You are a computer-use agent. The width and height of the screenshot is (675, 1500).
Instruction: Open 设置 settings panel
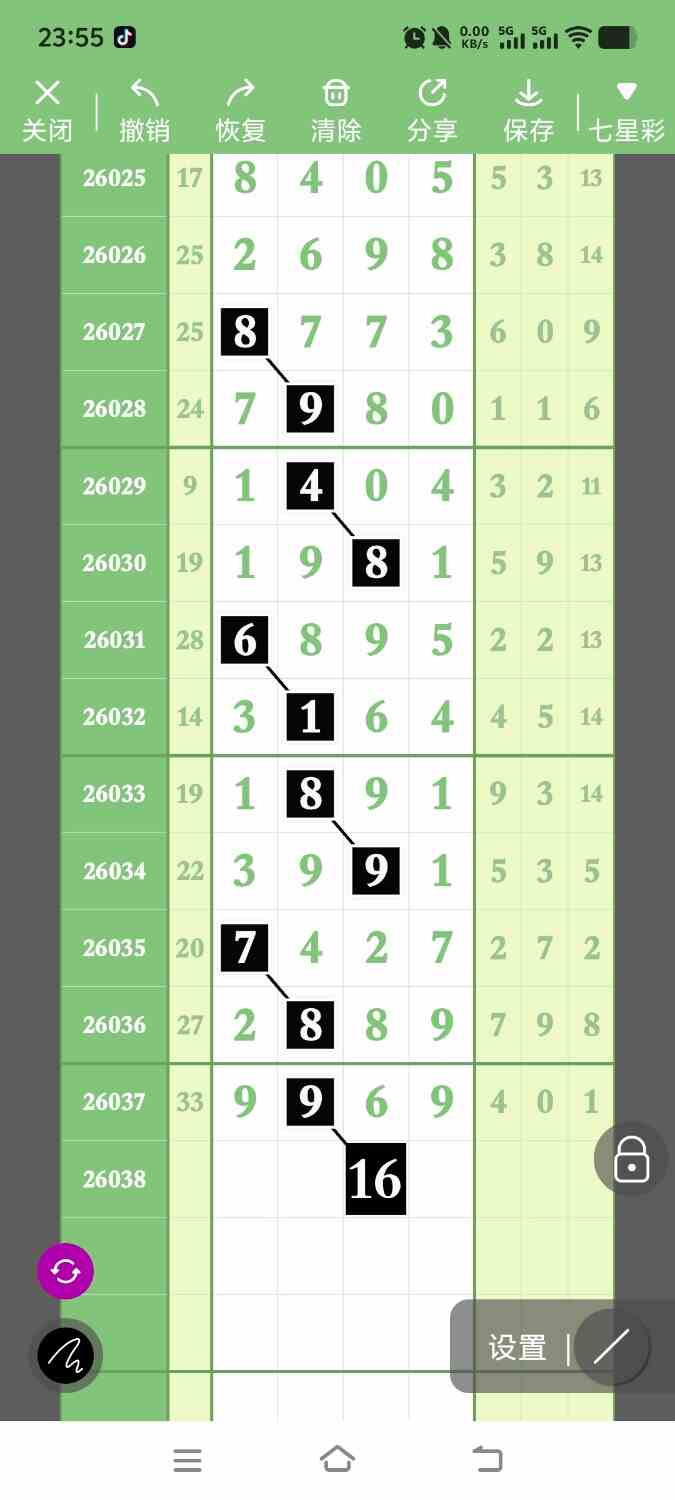[517, 1348]
